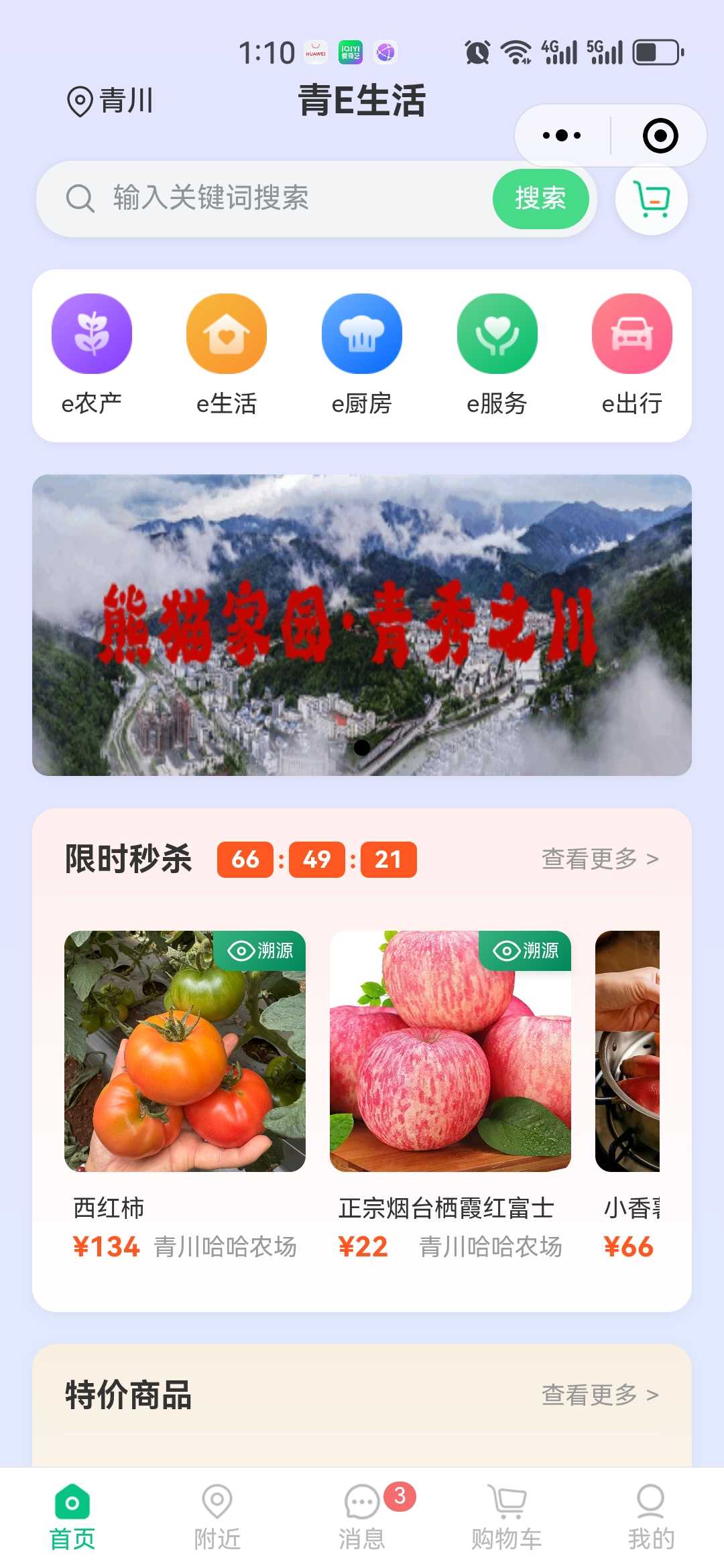View more 特价商品 items

point(599,1394)
